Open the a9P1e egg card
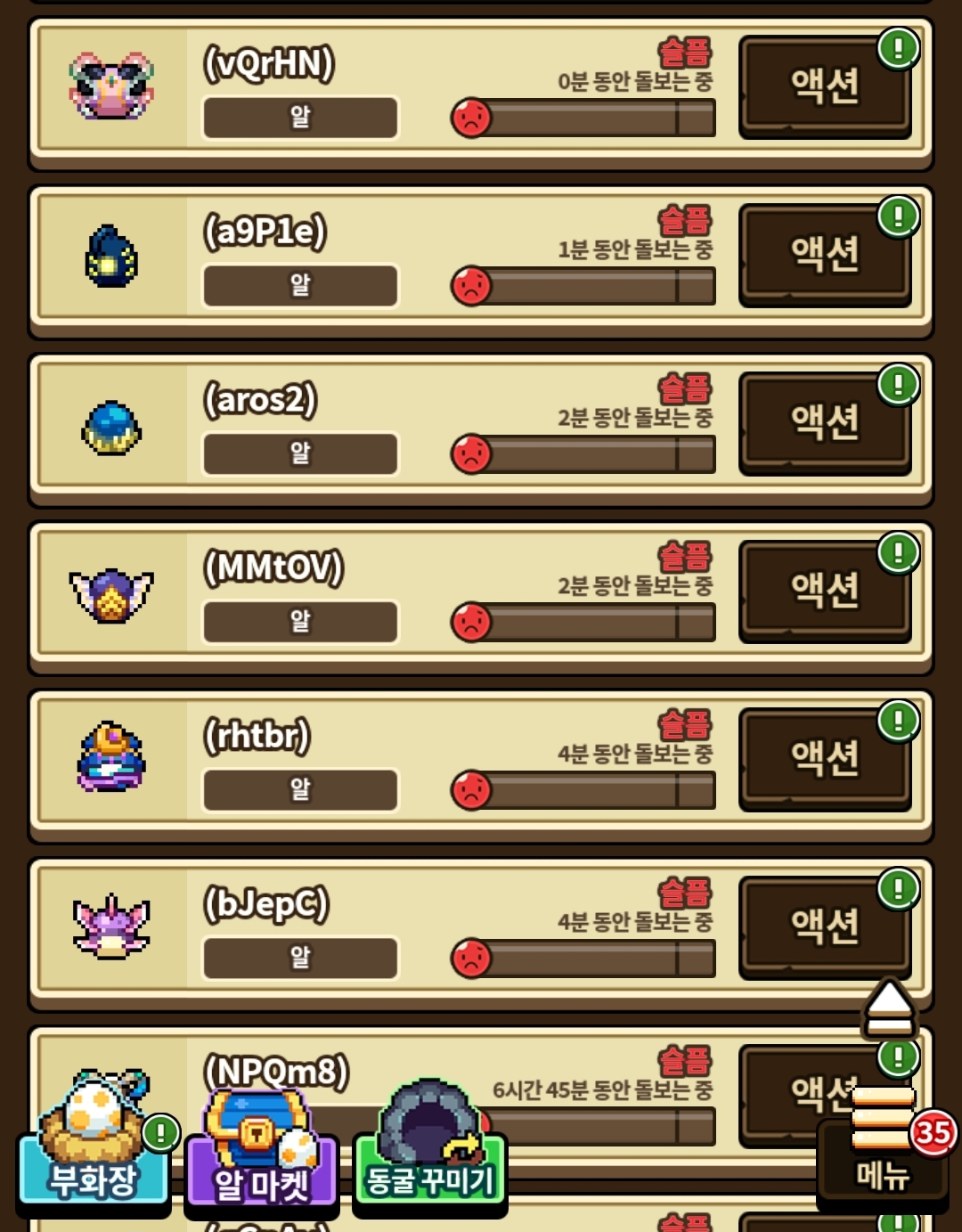This screenshot has width=962, height=1232. 111,257
